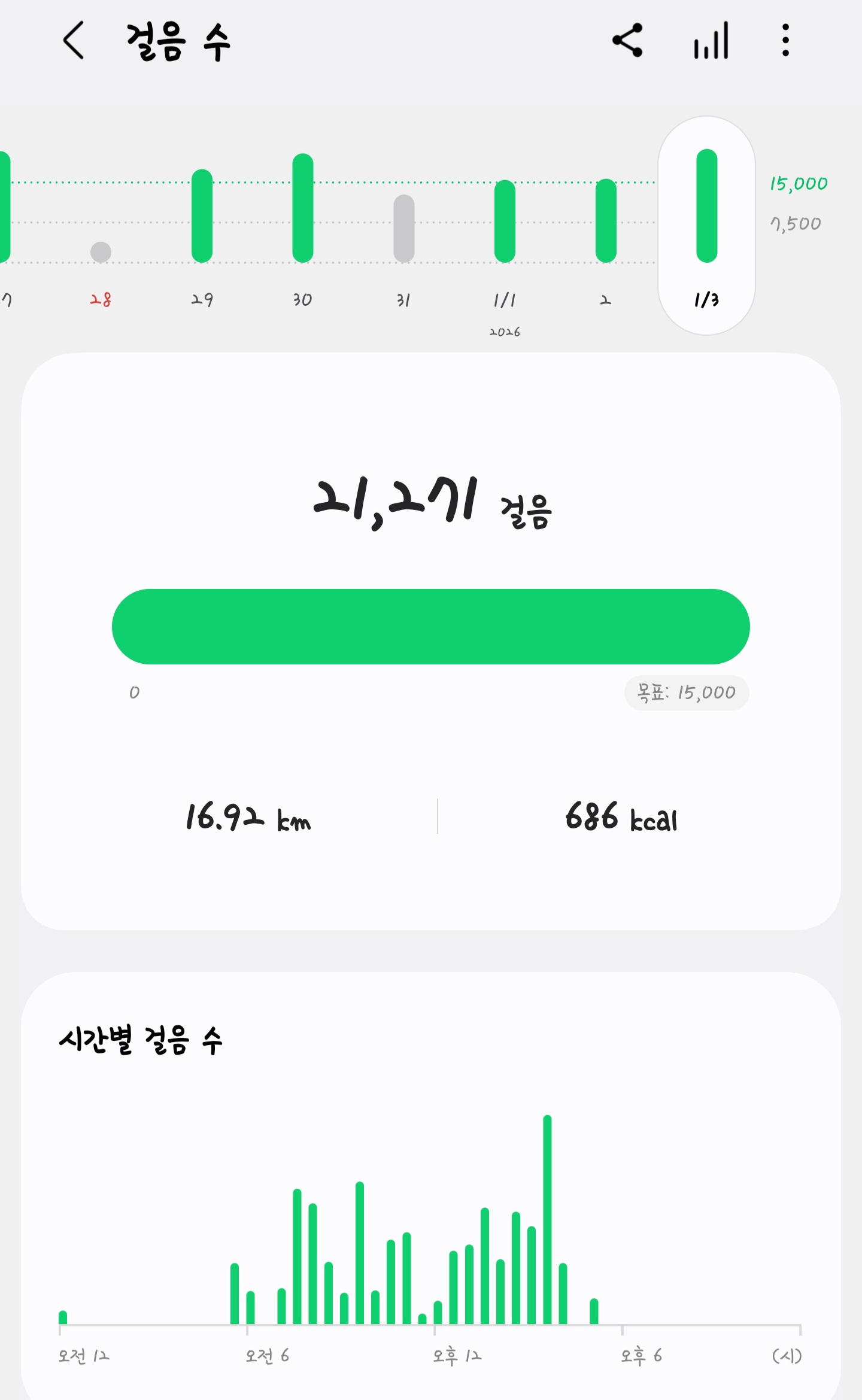Select the day 2 step bar

pos(606,221)
